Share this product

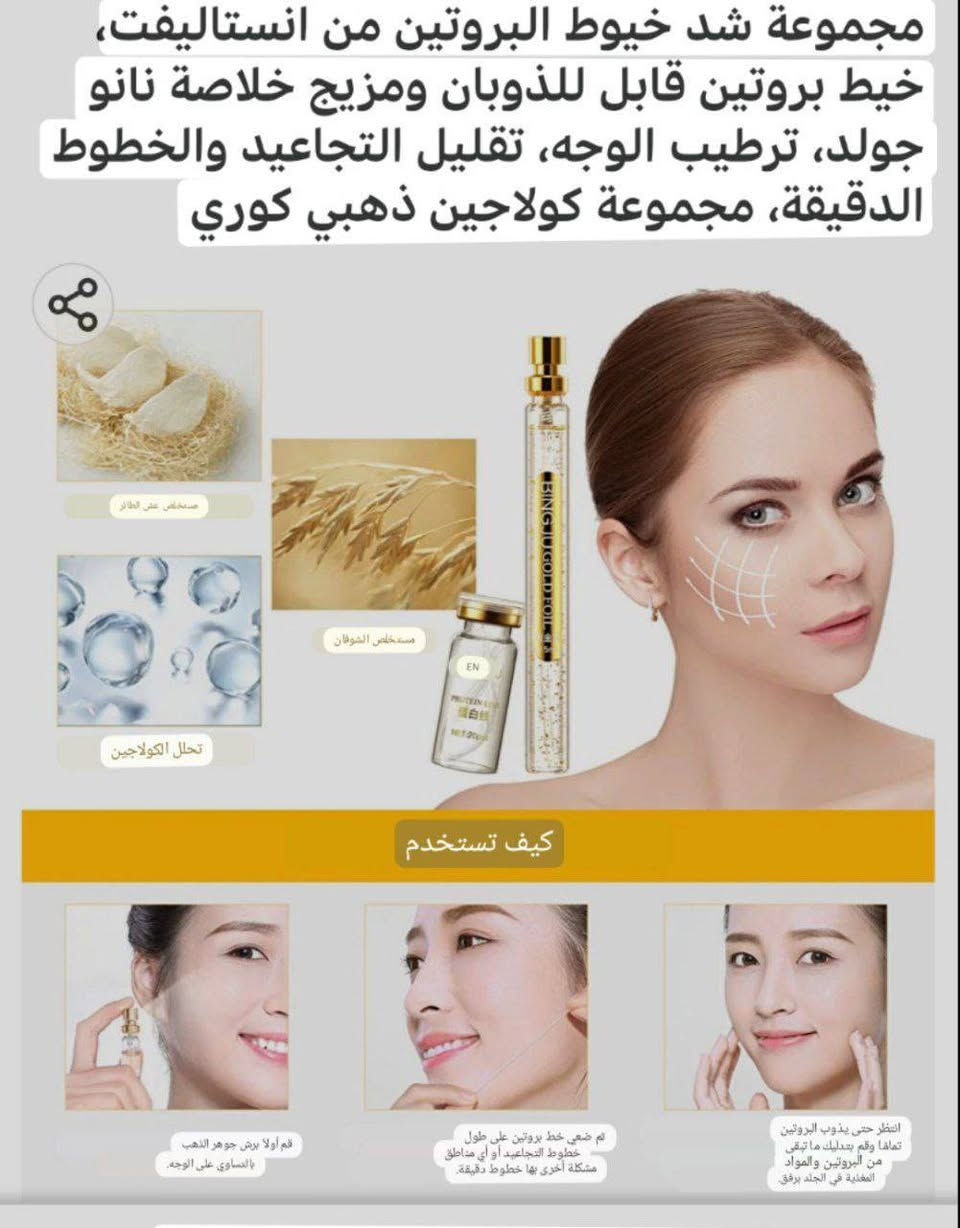click(x=73, y=304)
